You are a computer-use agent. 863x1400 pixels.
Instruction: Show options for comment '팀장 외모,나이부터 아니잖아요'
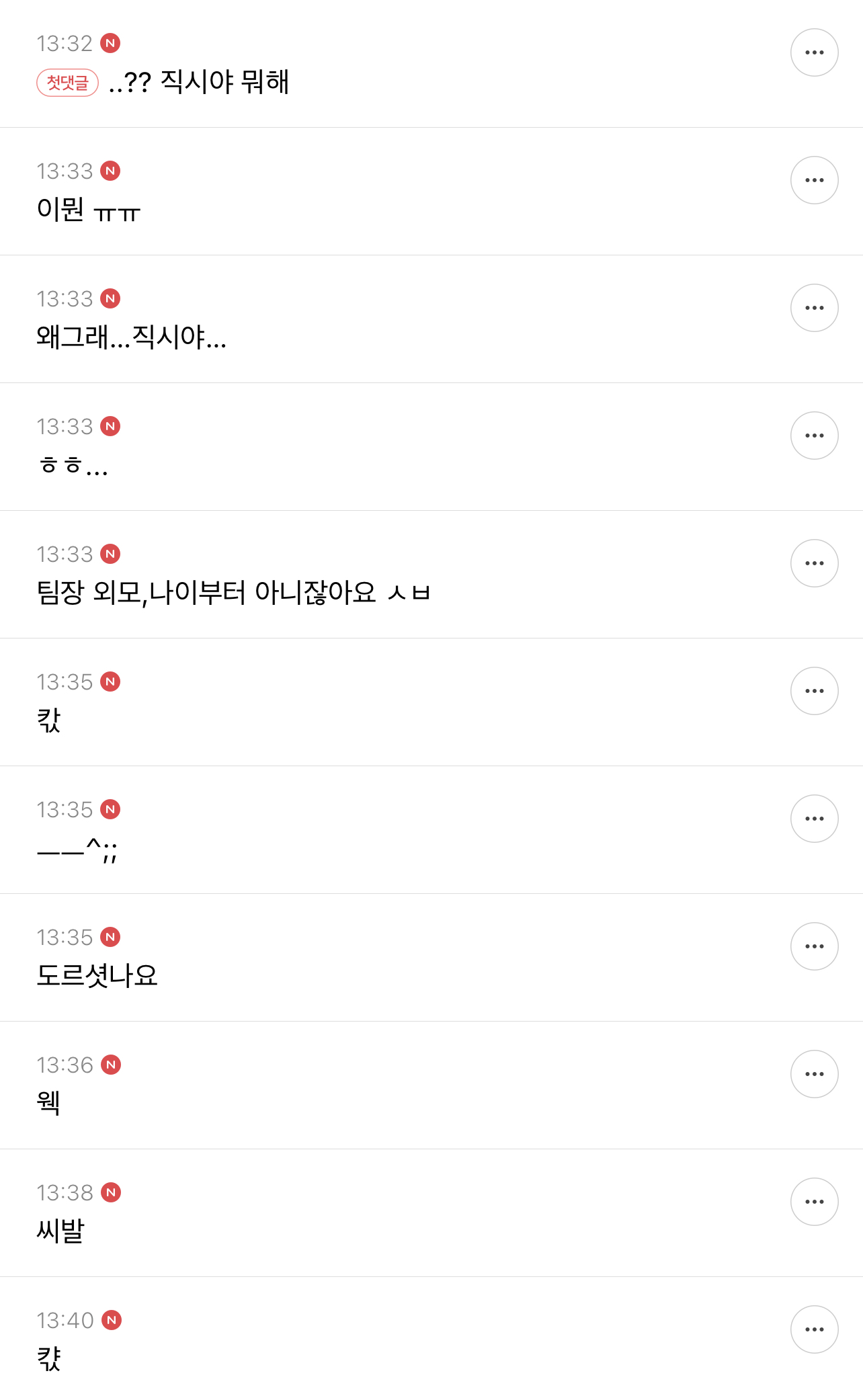click(814, 563)
